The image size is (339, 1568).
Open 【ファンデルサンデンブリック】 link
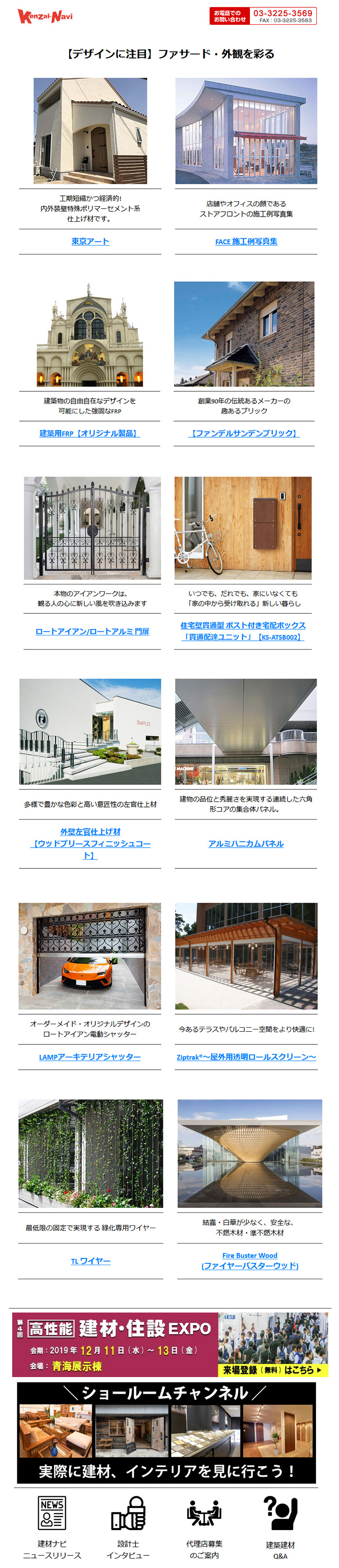(244, 433)
